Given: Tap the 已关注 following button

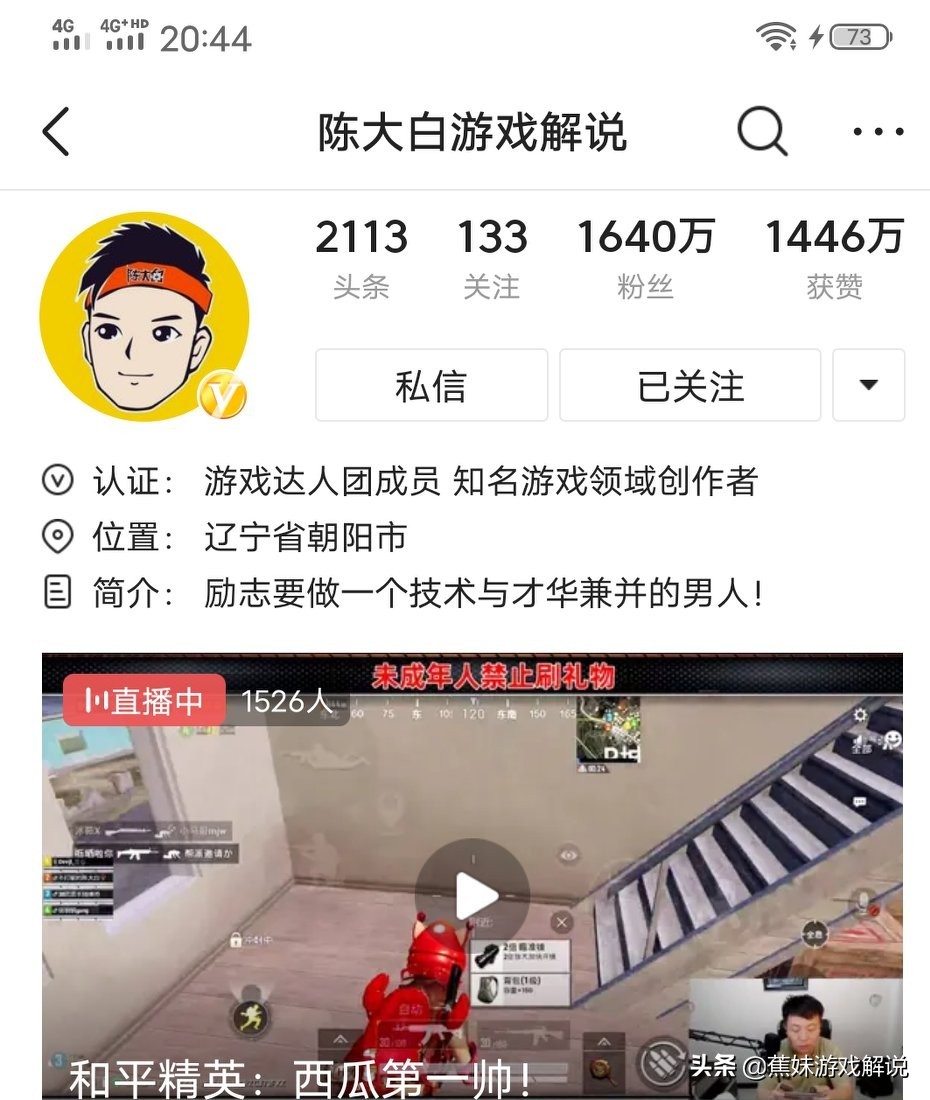Looking at the screenshot, I should coord(690,386).
